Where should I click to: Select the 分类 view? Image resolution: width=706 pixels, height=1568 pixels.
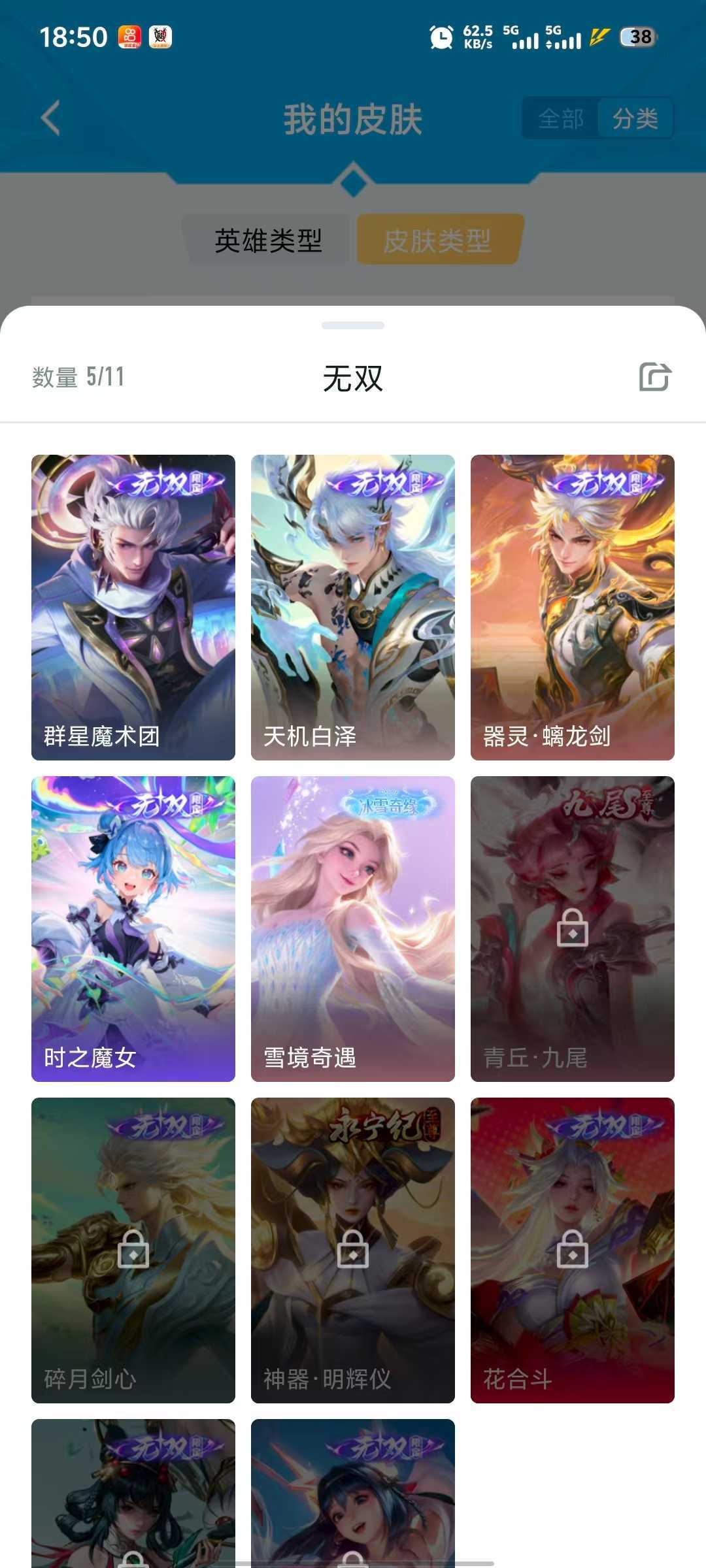(x=635, y=118)
